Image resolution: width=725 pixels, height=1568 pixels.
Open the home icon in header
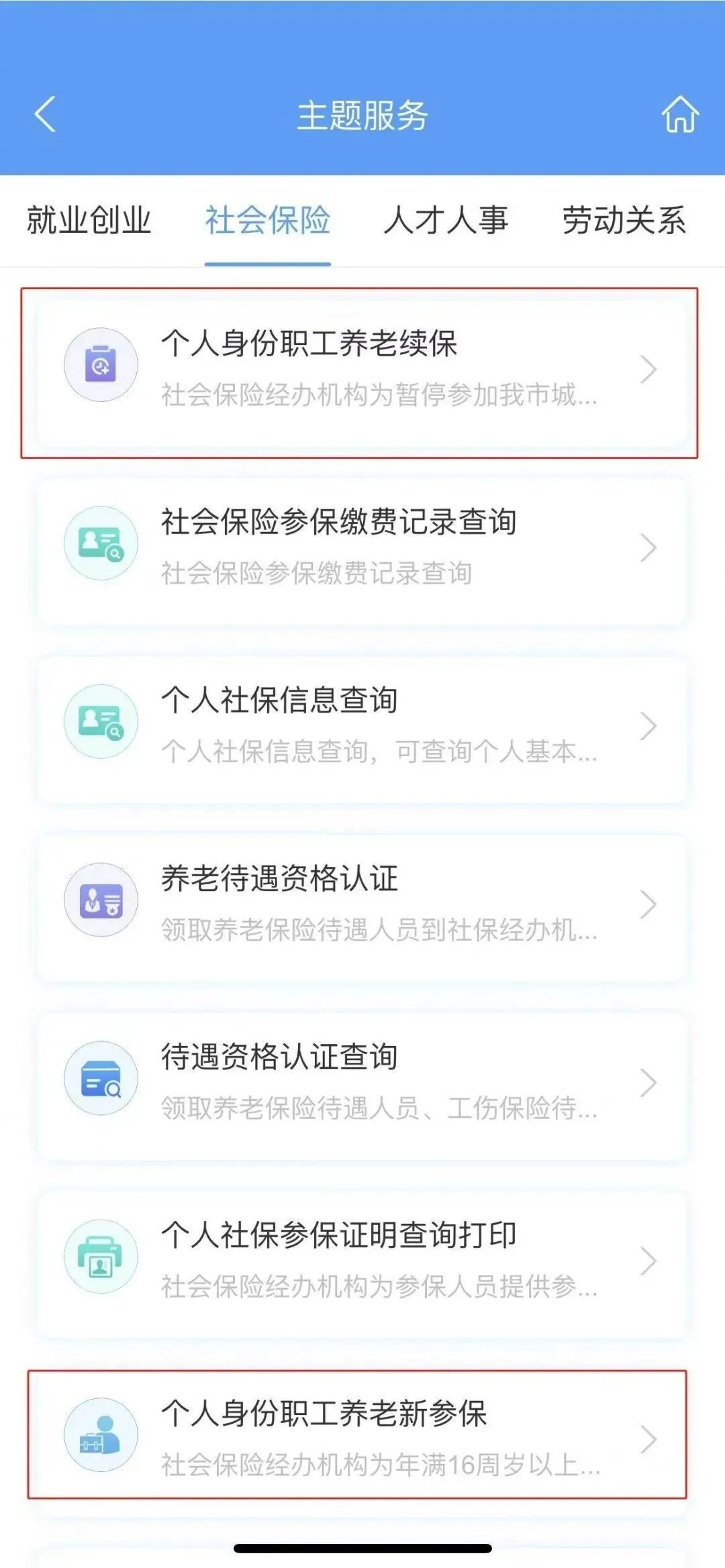coord(680,115)
